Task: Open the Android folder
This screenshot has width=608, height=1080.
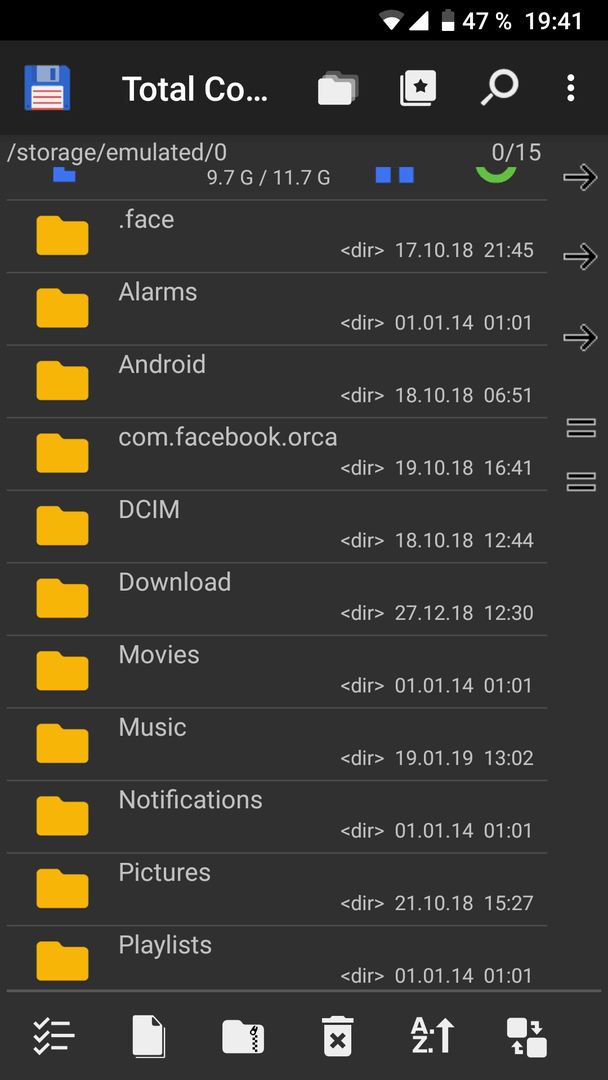Action: click(x=277, y=381)
